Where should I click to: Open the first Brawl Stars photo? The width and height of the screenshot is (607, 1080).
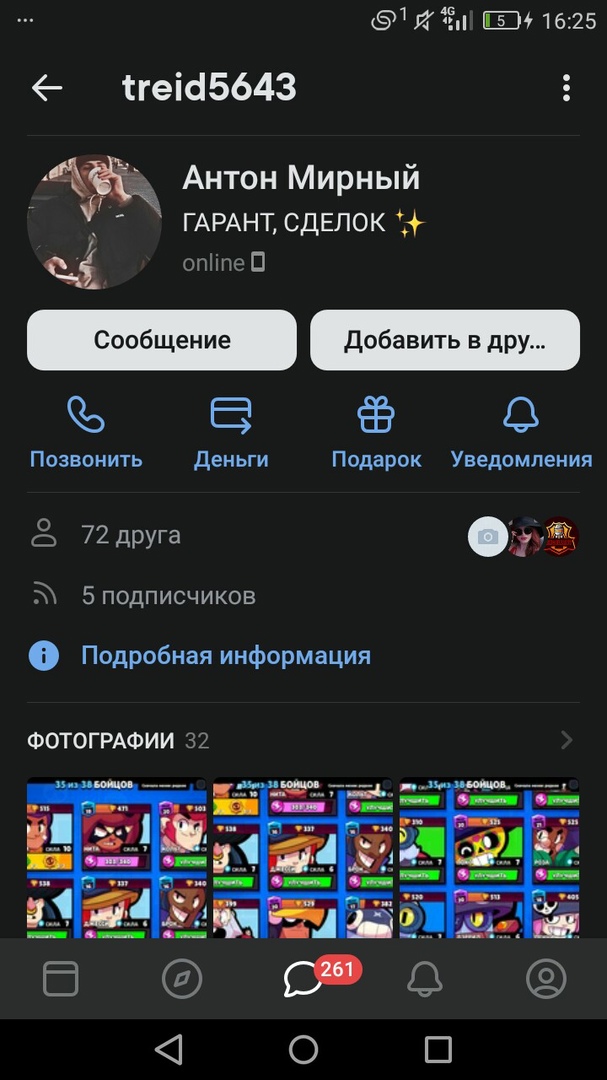[x=116, y=857]
